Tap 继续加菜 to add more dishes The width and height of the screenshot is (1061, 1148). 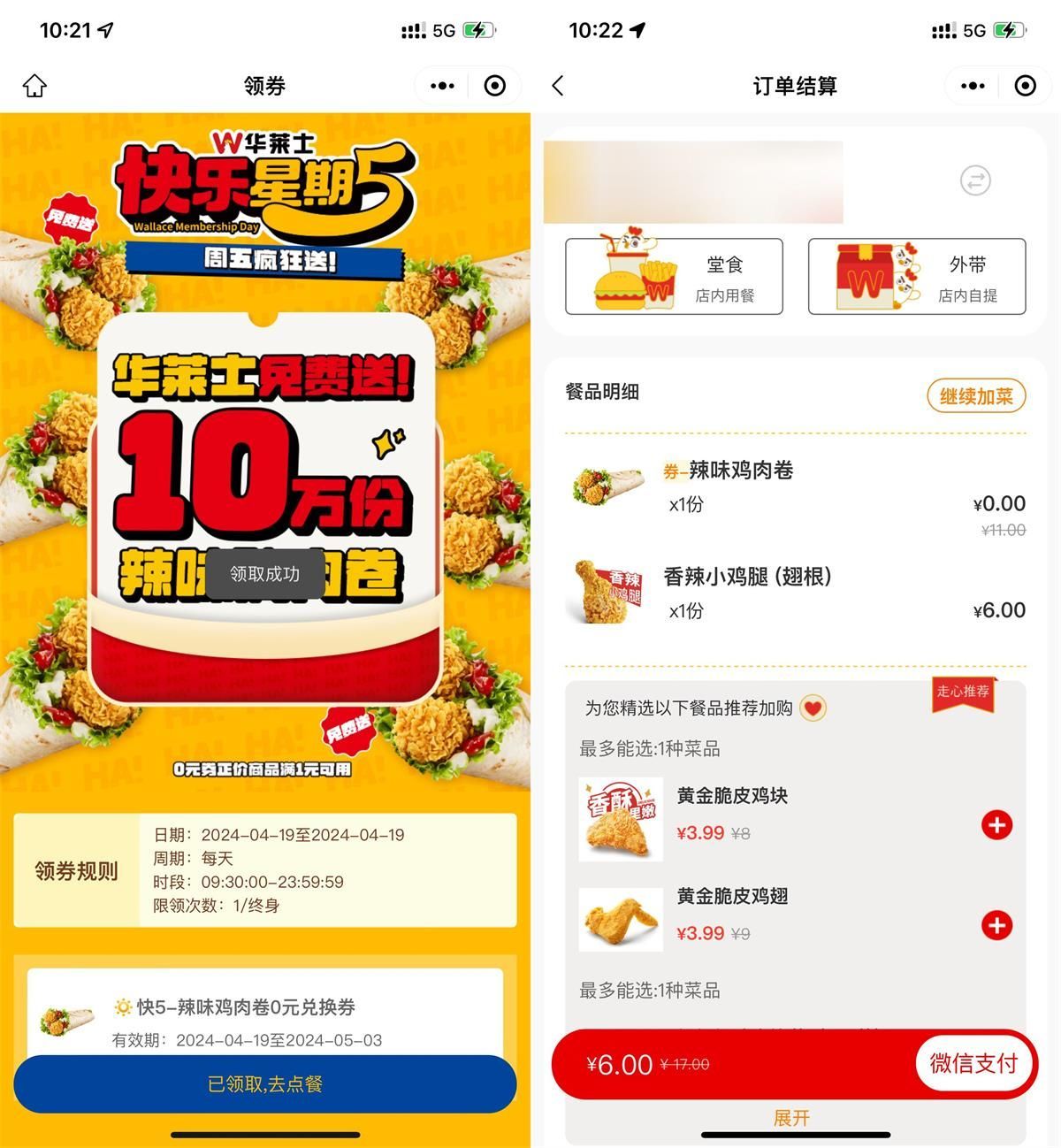tap(976, 395)
